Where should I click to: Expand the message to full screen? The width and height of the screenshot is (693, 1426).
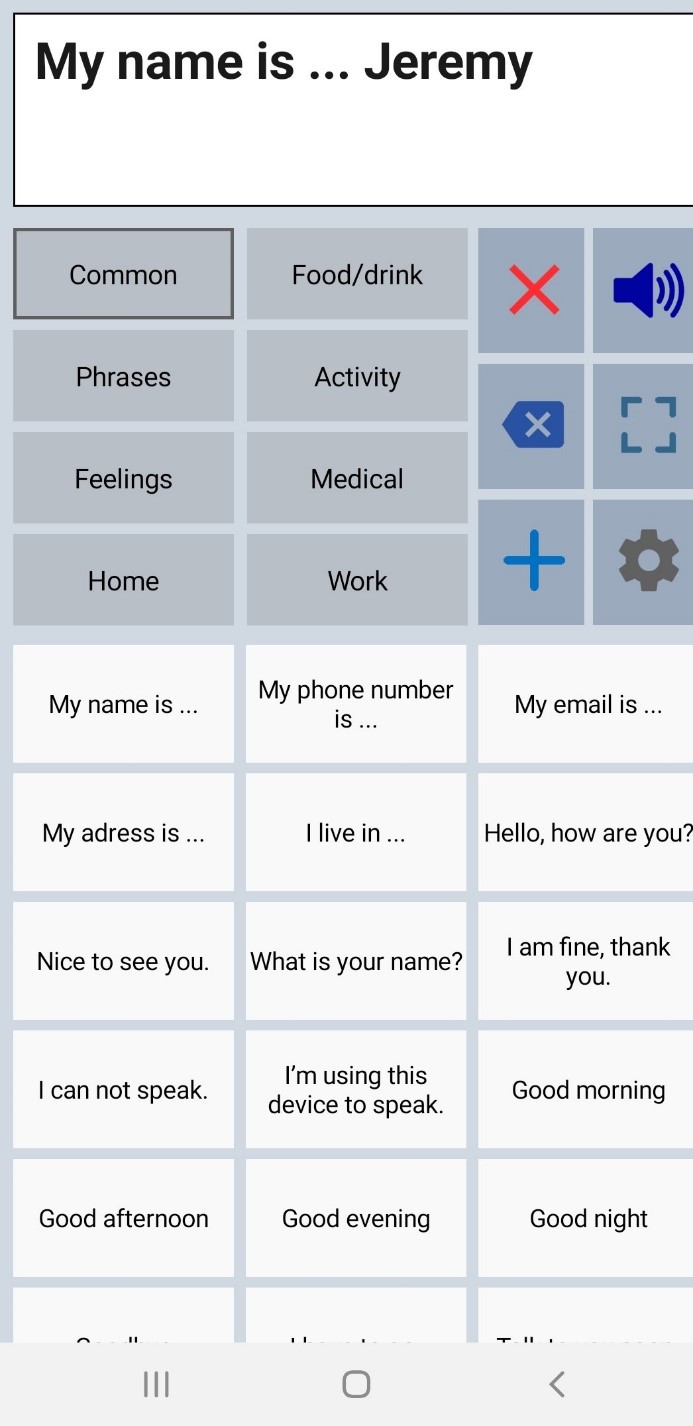[647, 426]
